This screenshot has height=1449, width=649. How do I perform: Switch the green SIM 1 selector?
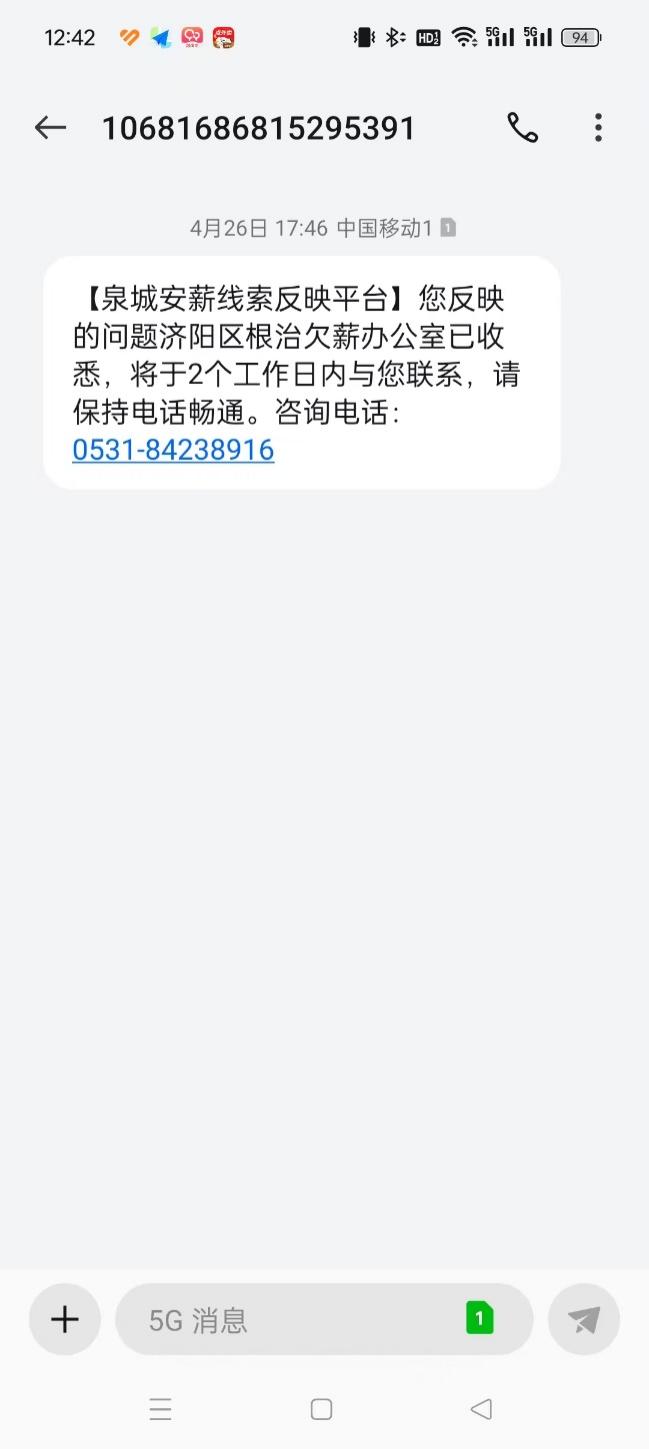click(x=479, y=1319)
